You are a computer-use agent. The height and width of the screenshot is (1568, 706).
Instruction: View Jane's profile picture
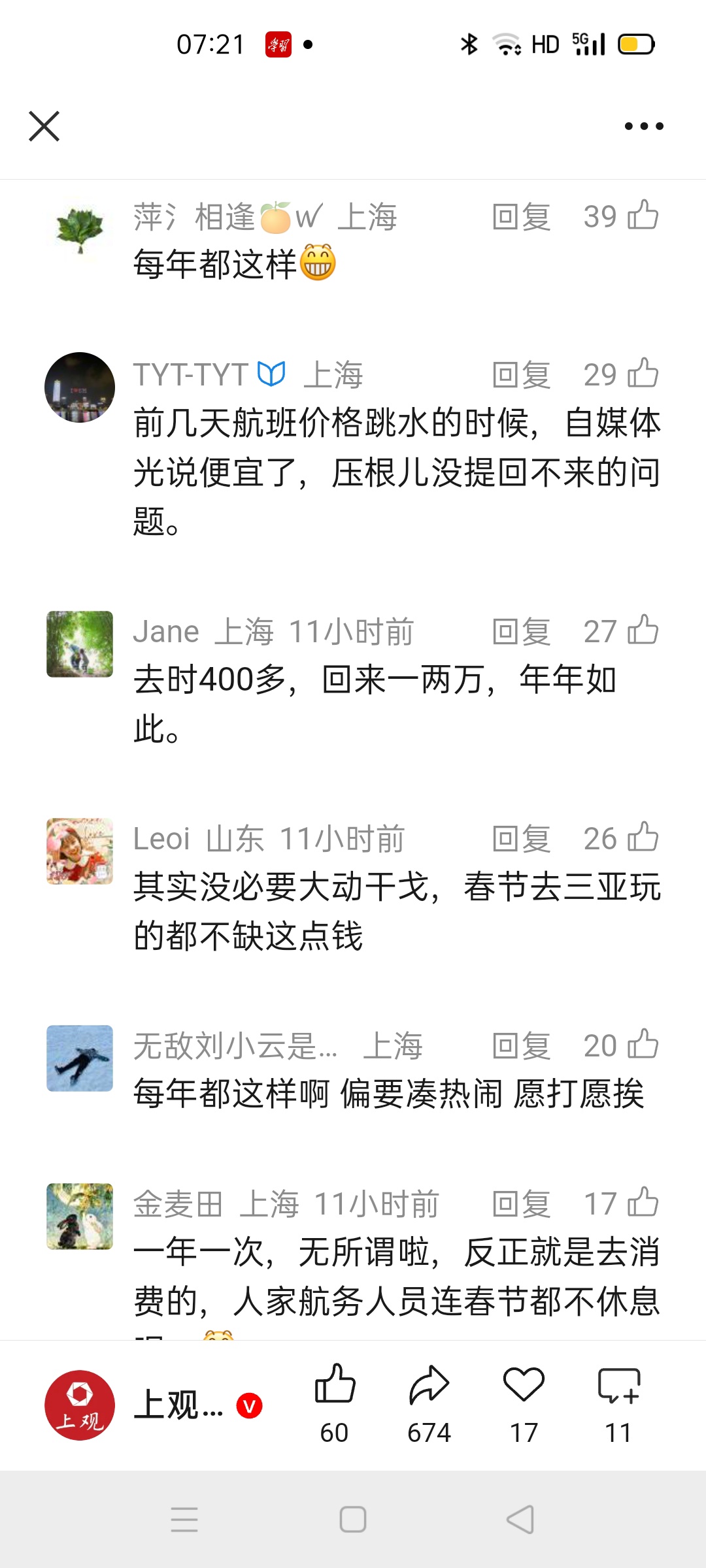(x=80, y=644)
